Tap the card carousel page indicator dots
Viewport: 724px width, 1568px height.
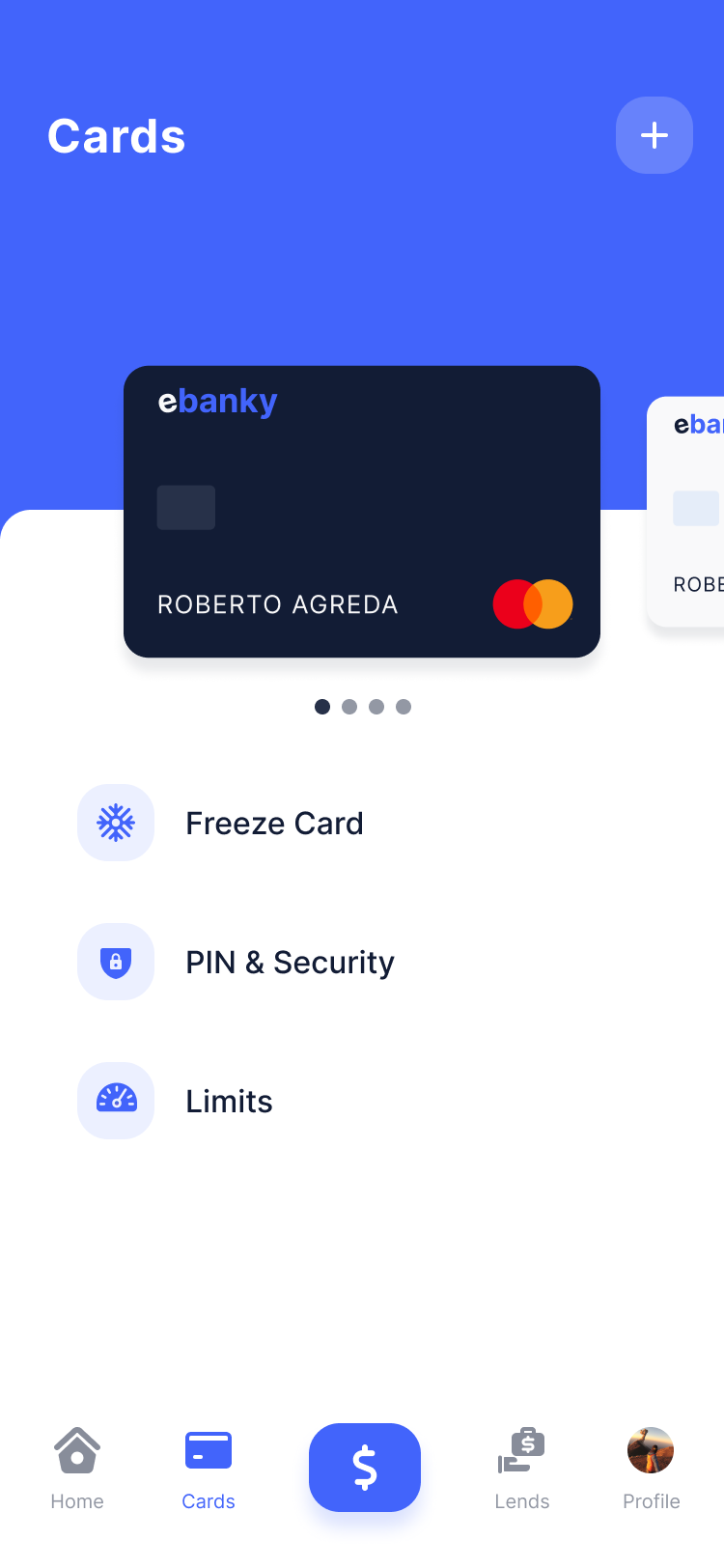point(363,707)
